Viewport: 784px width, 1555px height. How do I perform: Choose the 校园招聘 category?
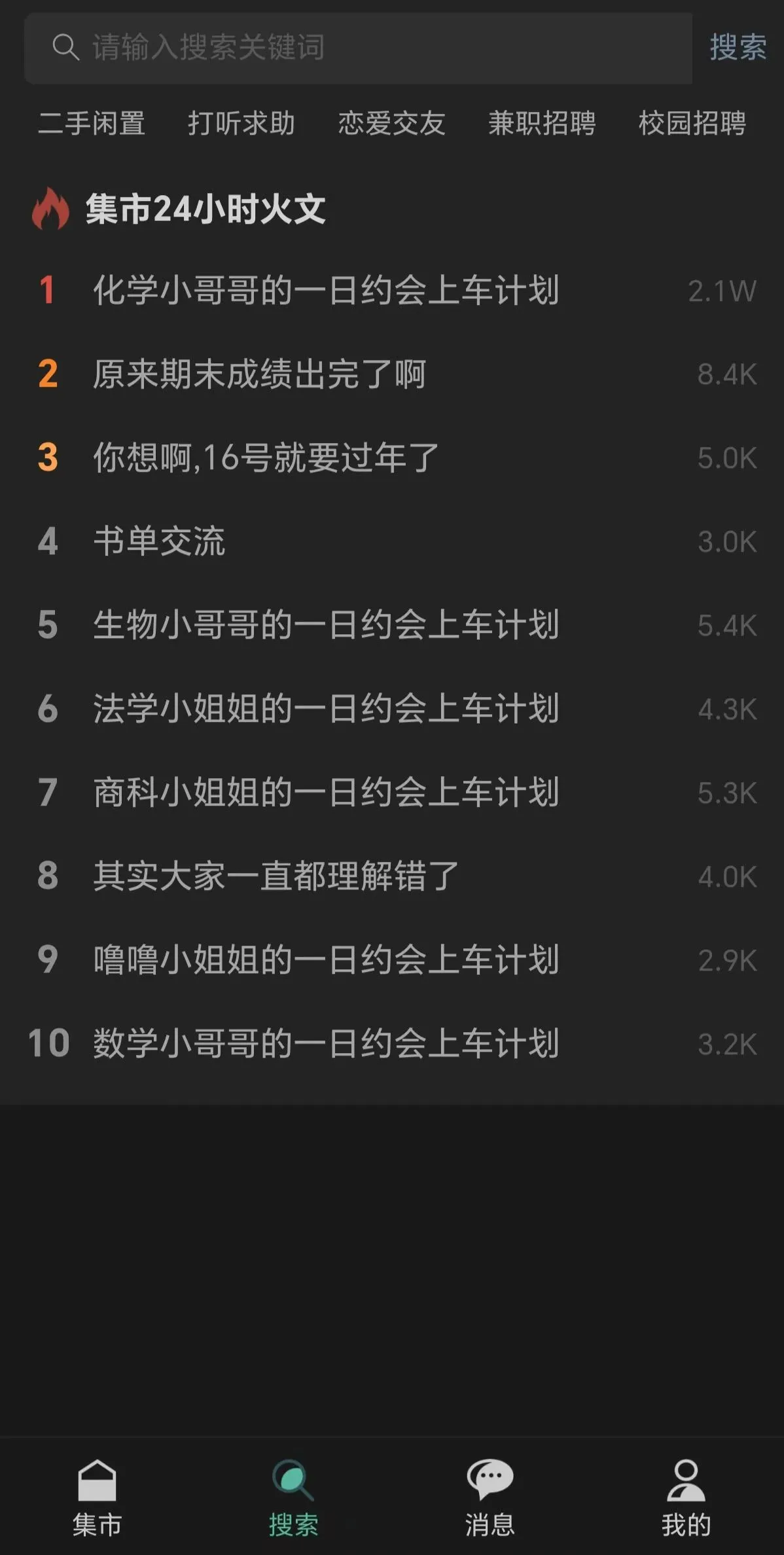(692, 123)
